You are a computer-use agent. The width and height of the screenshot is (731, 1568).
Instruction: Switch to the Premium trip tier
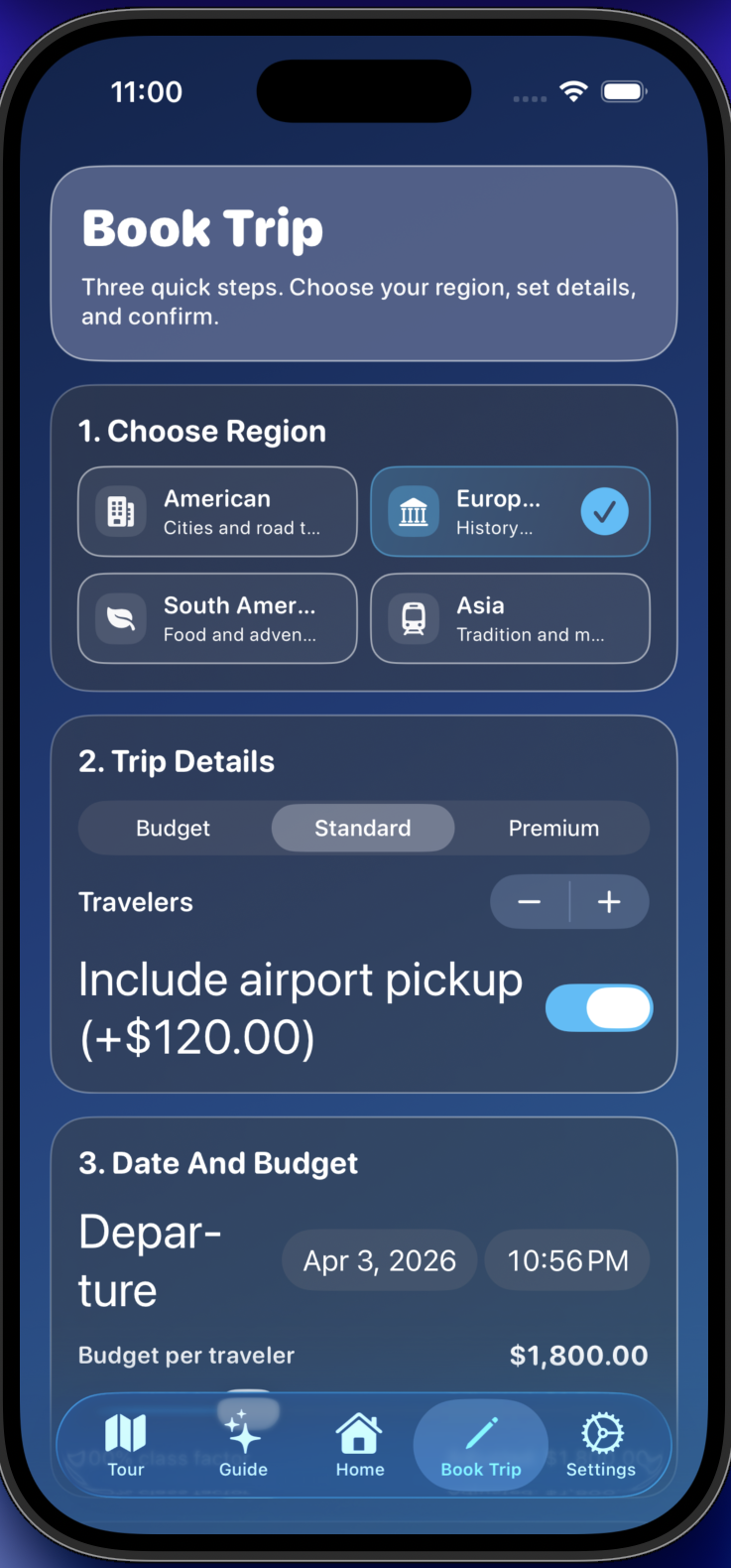pos(553,828)
